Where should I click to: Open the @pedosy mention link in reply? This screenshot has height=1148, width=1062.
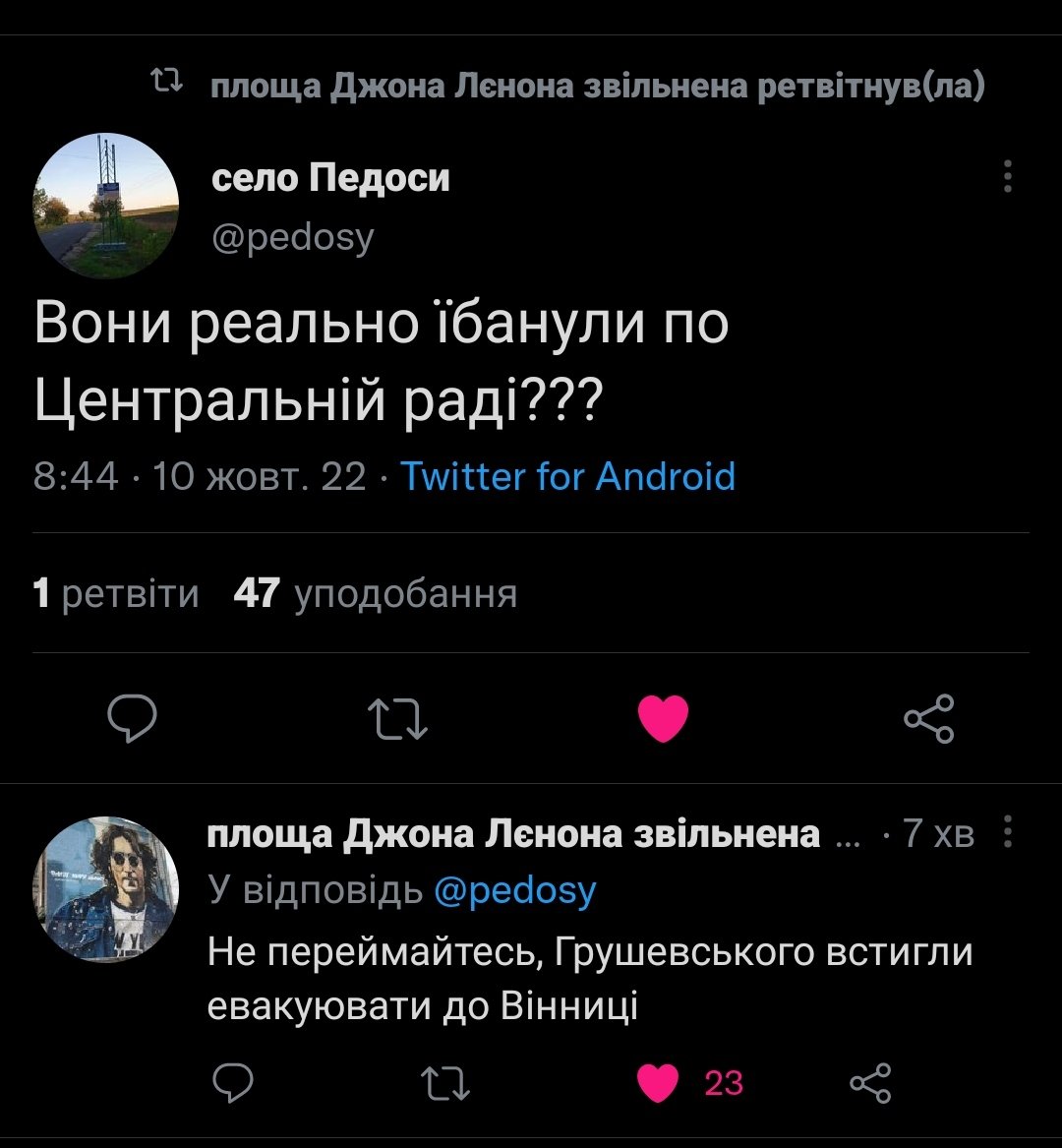click(x=514, y=890)
